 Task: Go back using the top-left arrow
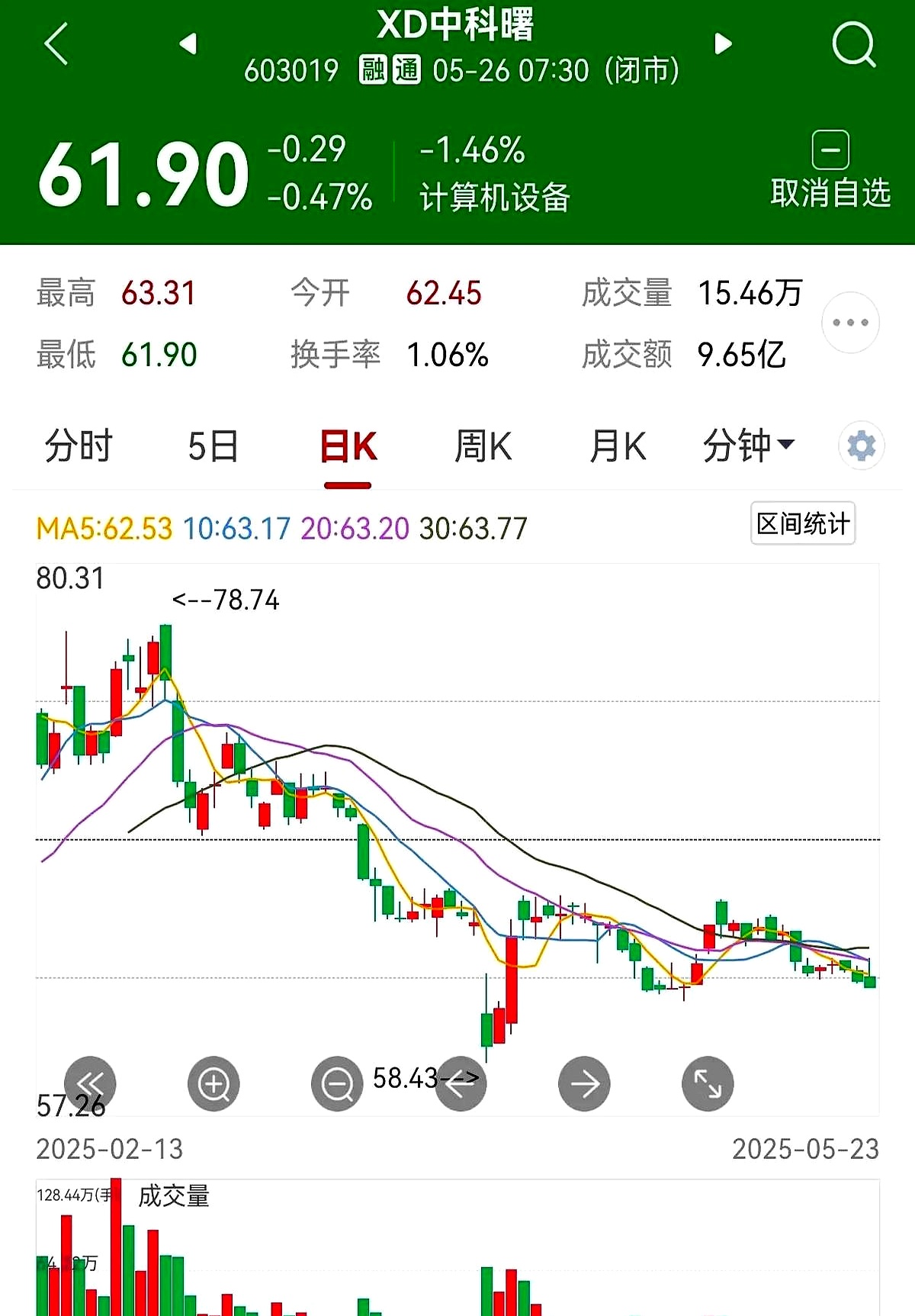(57, 43)
